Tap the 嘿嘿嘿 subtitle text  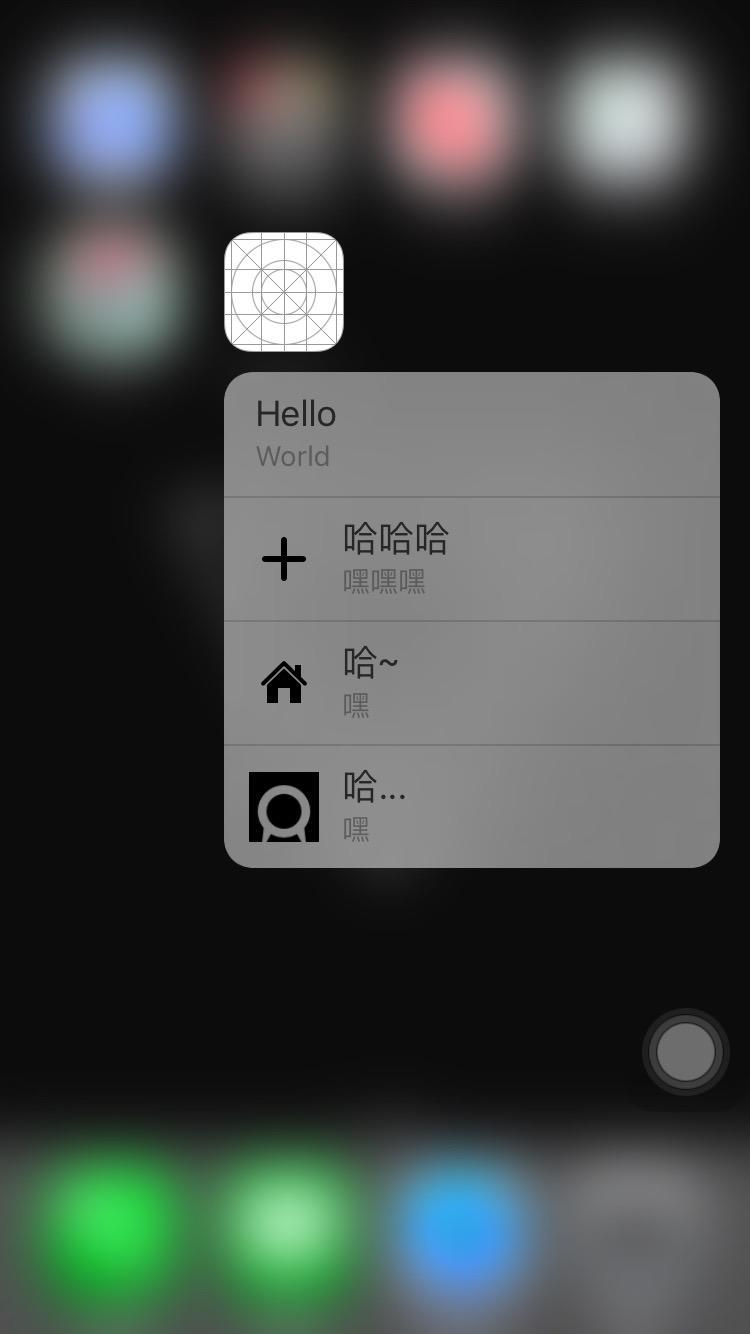tap(385, 582)
